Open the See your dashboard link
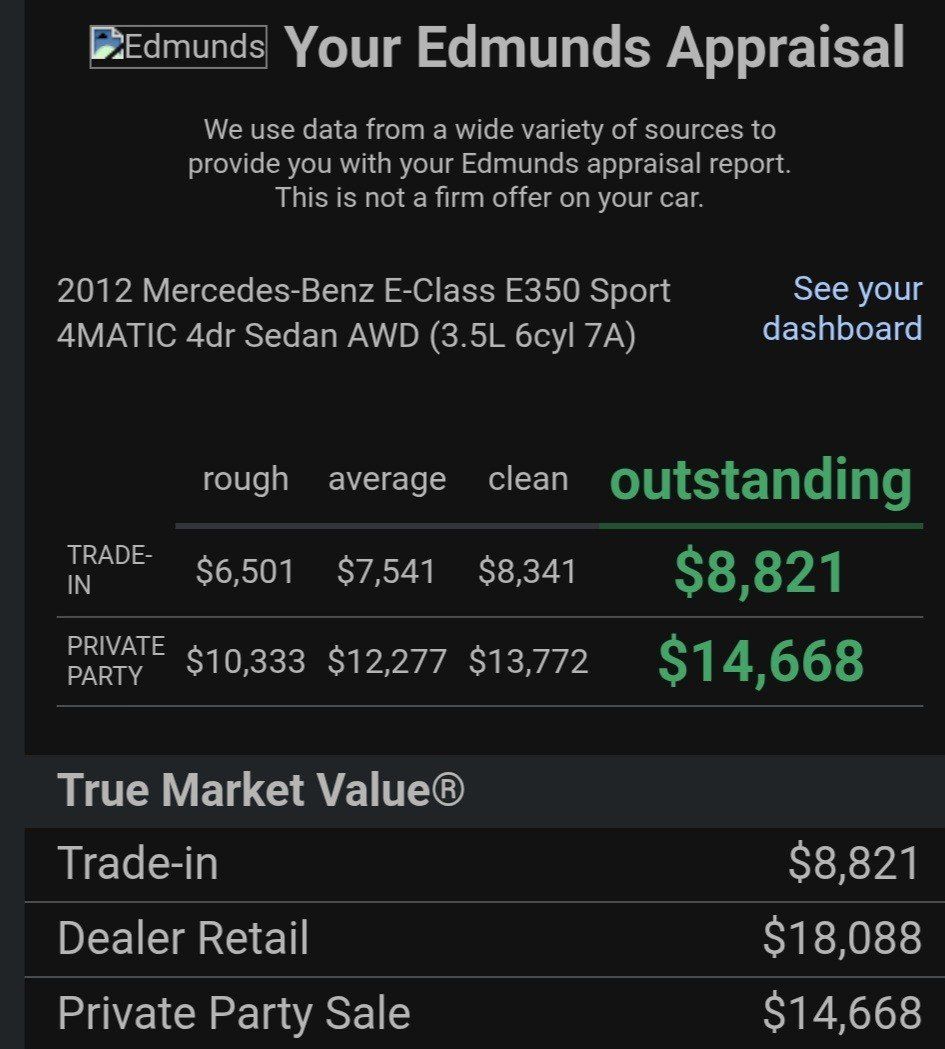945x1049 pixels. pyautogui.click(x=842, y=309)
